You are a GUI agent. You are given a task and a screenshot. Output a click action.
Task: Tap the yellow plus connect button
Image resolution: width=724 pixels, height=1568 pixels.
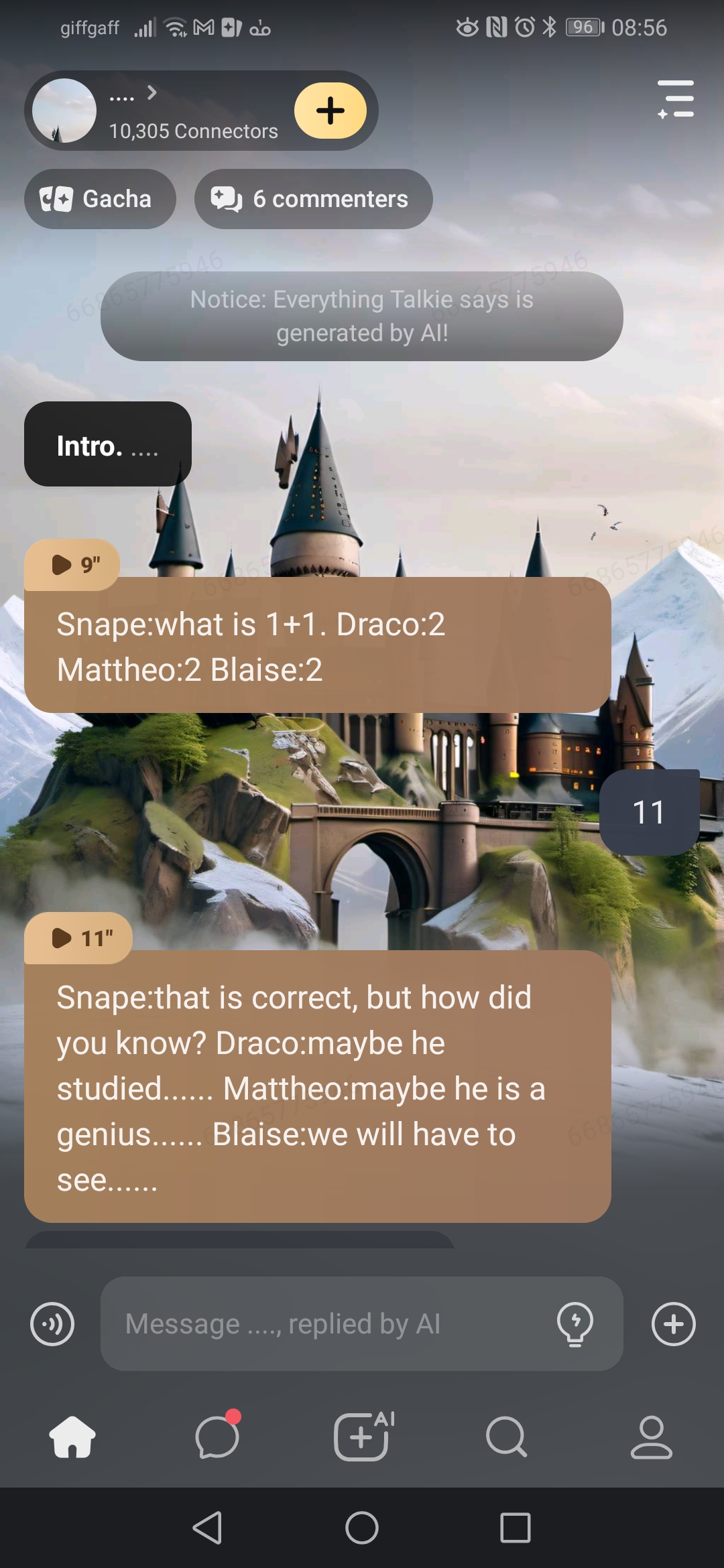tap(330, 111)
